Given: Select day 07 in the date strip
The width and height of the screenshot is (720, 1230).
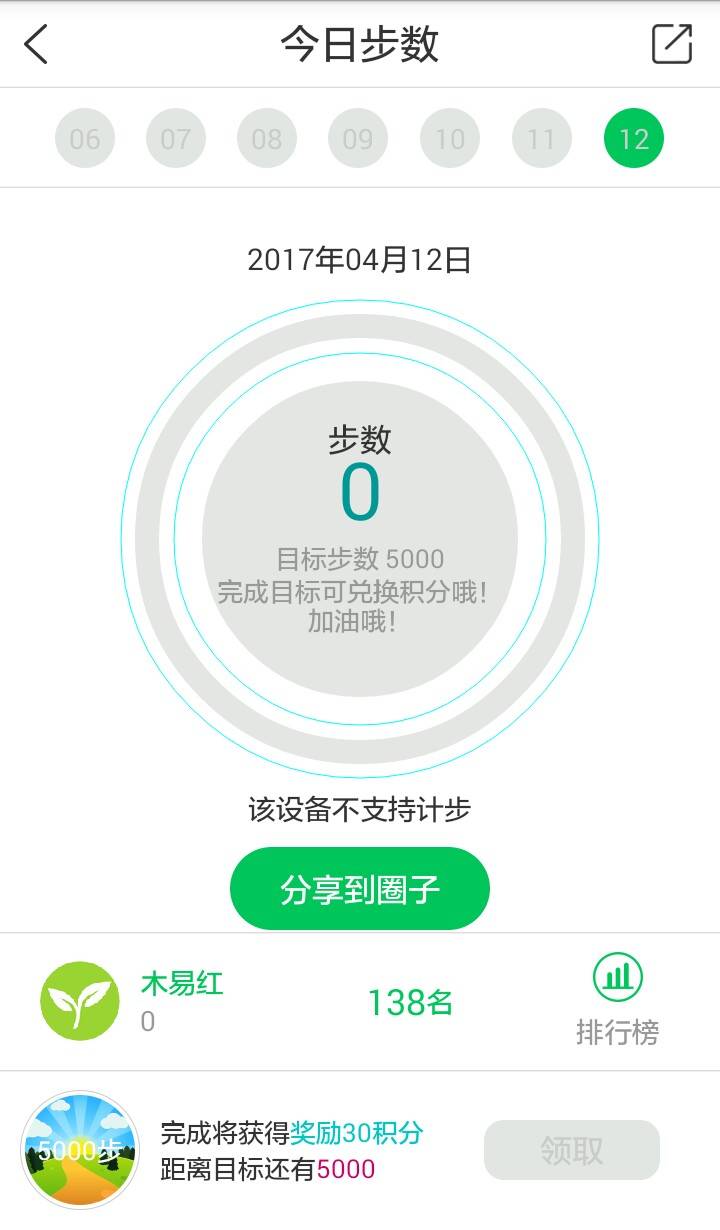Looking at the screenshot, I should (x=176, y=138).
